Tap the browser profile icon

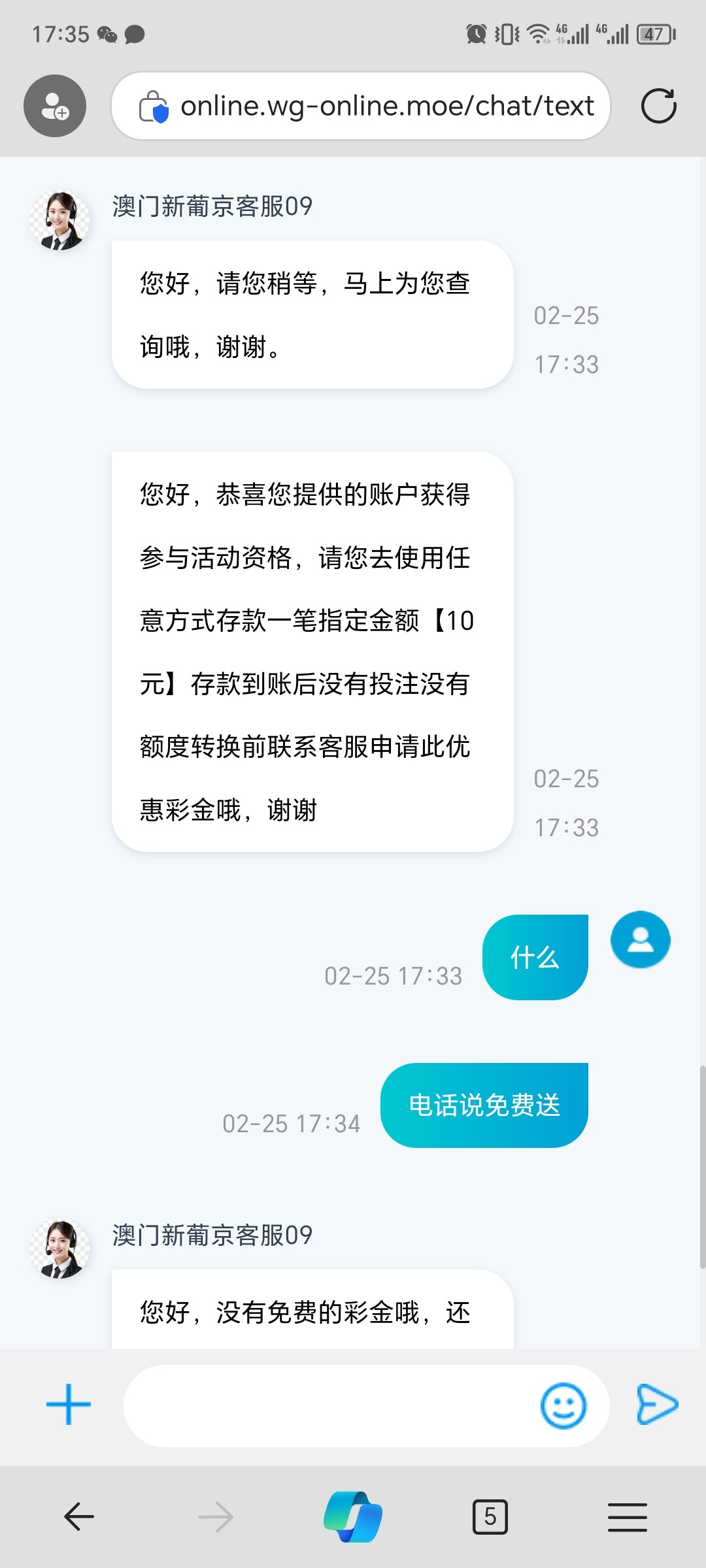(x=55, y=106)
